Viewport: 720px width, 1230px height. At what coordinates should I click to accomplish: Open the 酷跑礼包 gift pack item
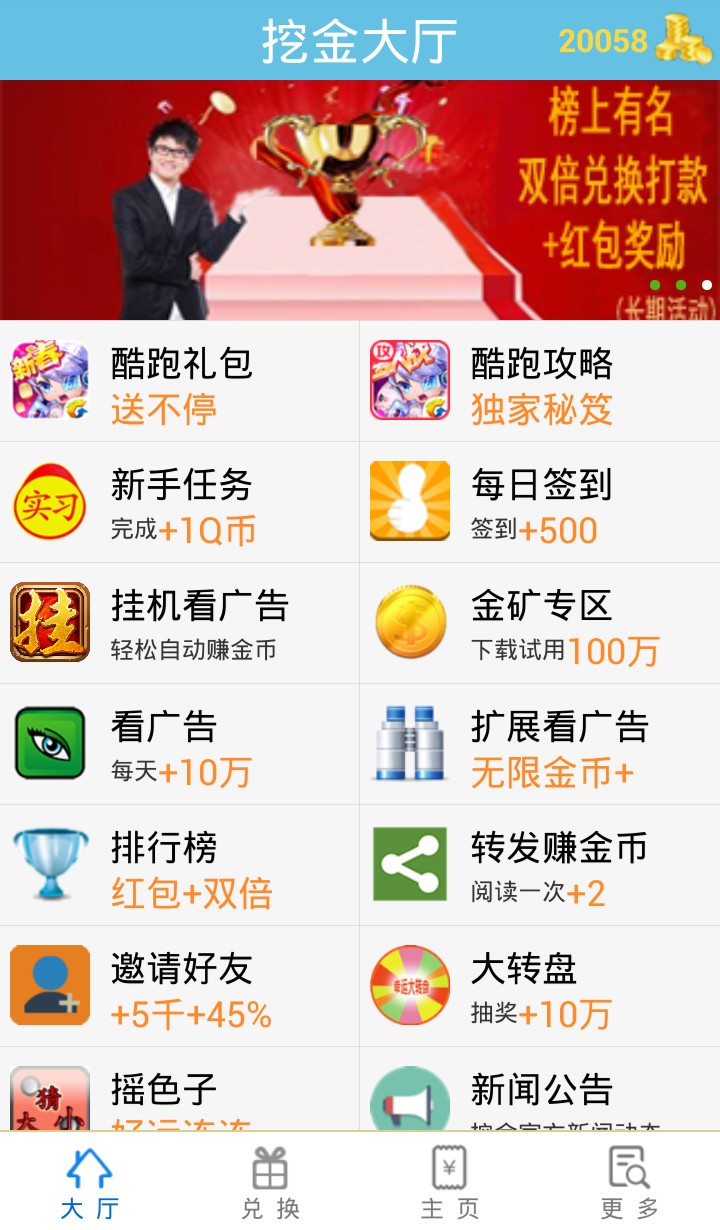point(180,381)
